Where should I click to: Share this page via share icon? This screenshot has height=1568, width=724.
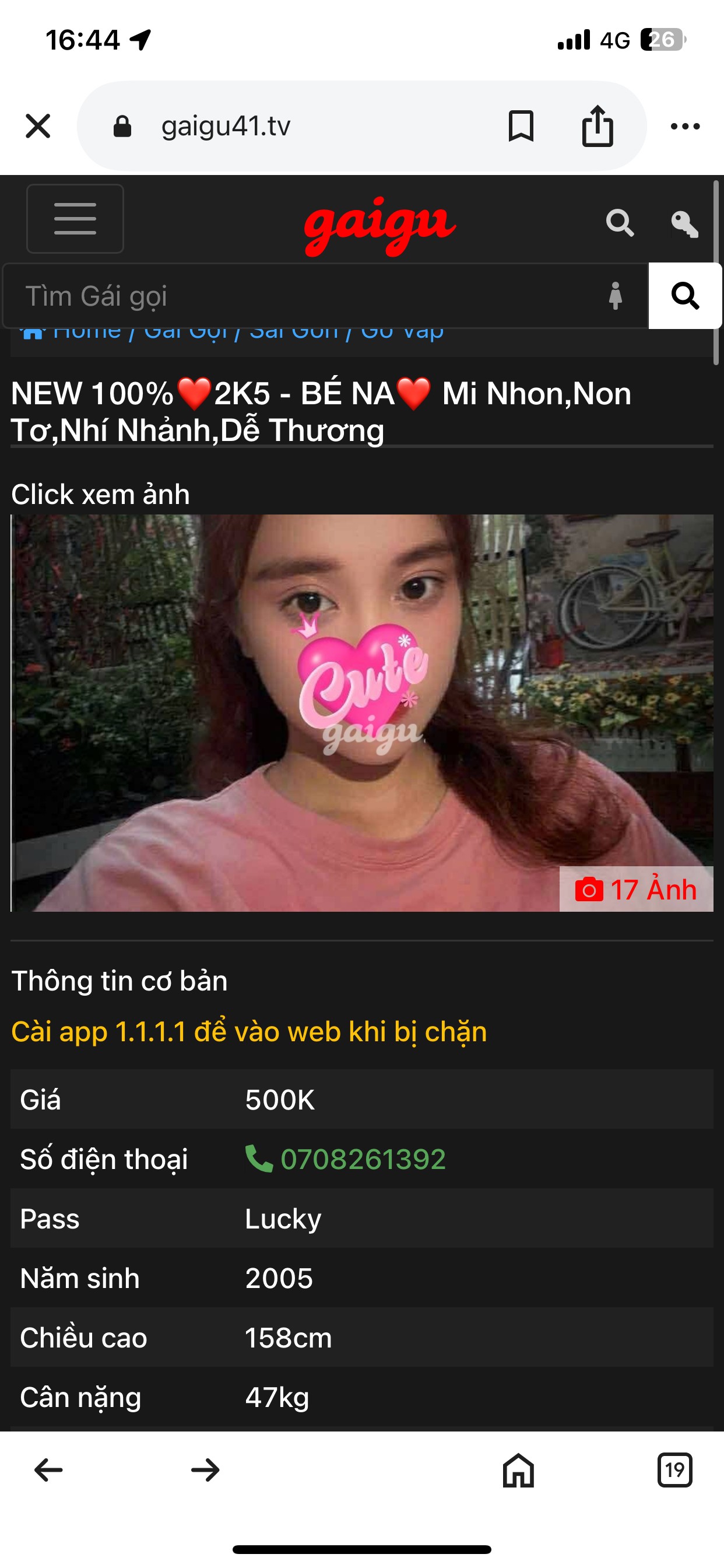[x=598, y=126]
